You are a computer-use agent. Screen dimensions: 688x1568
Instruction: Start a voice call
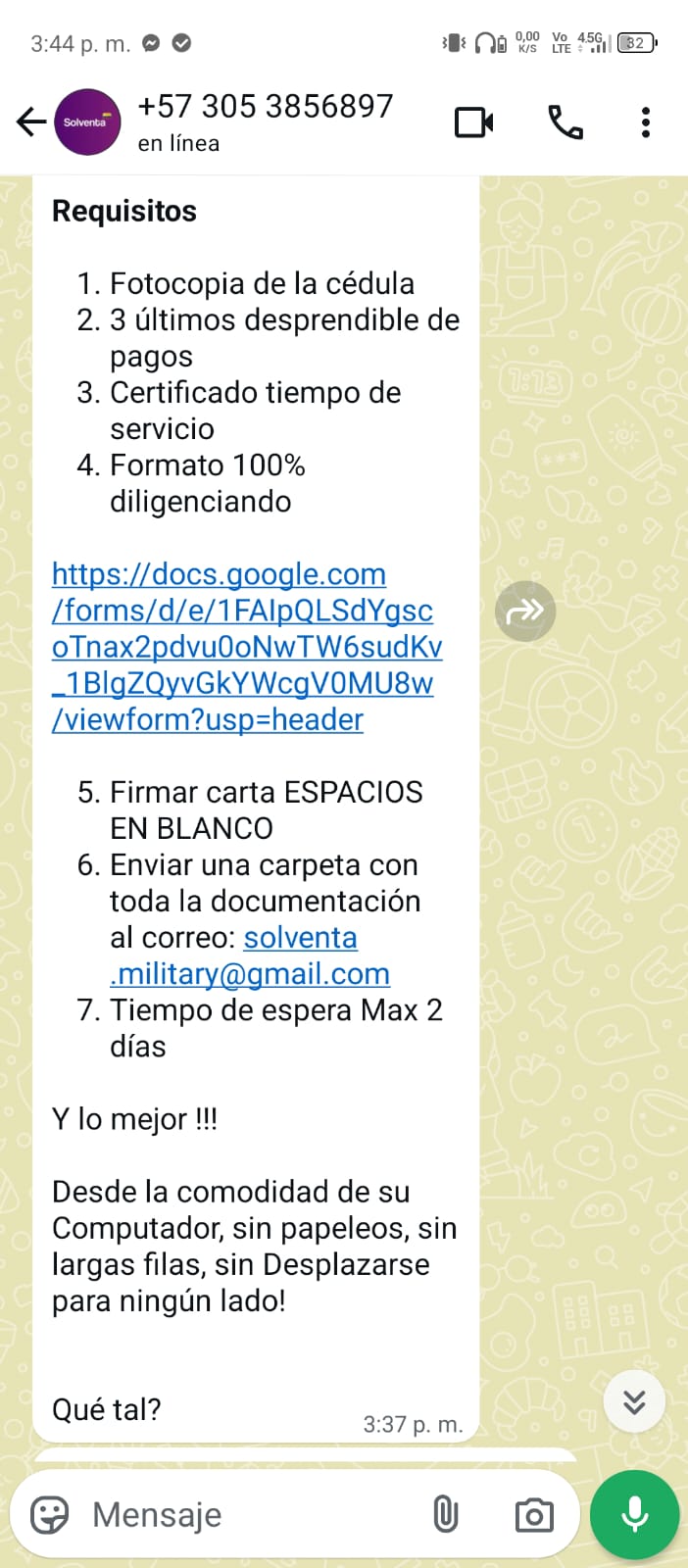pyautogui.click(x=565, y=122)
